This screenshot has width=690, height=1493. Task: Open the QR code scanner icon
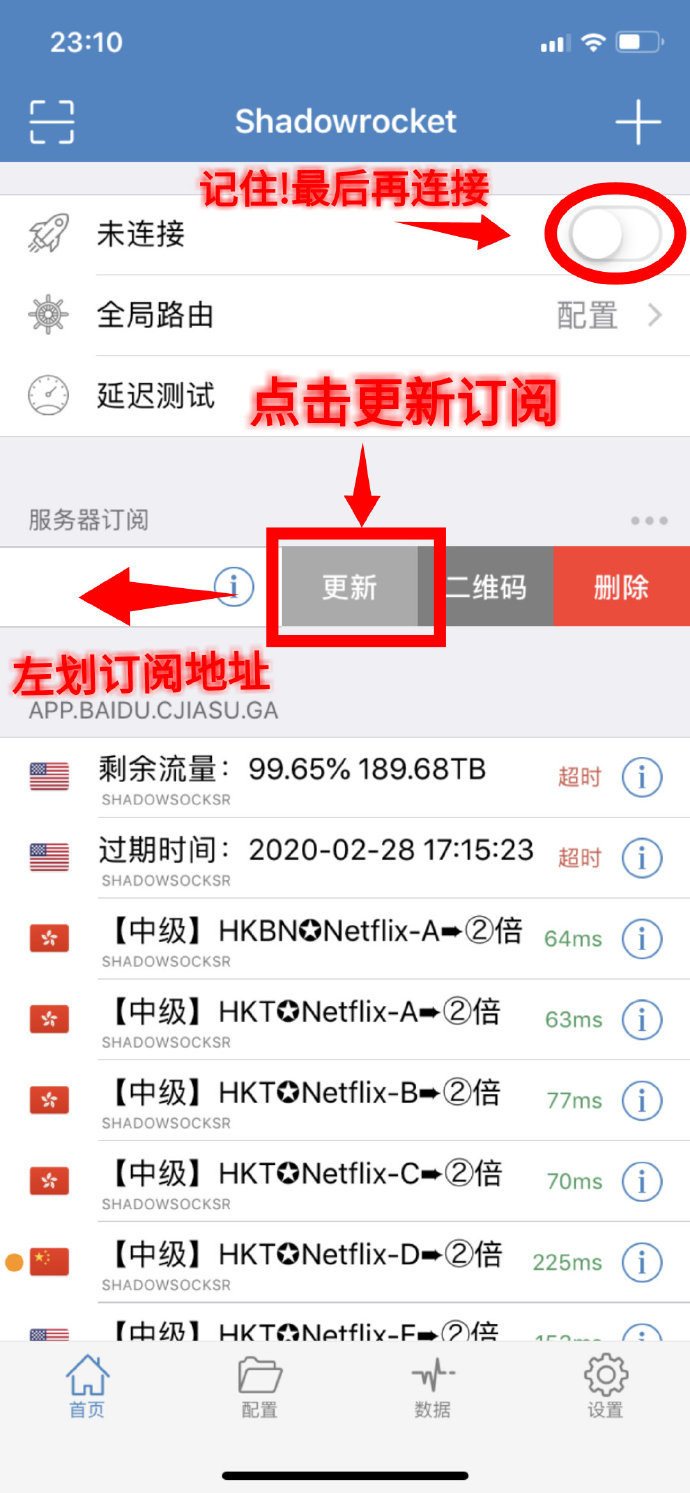point(51,122)
